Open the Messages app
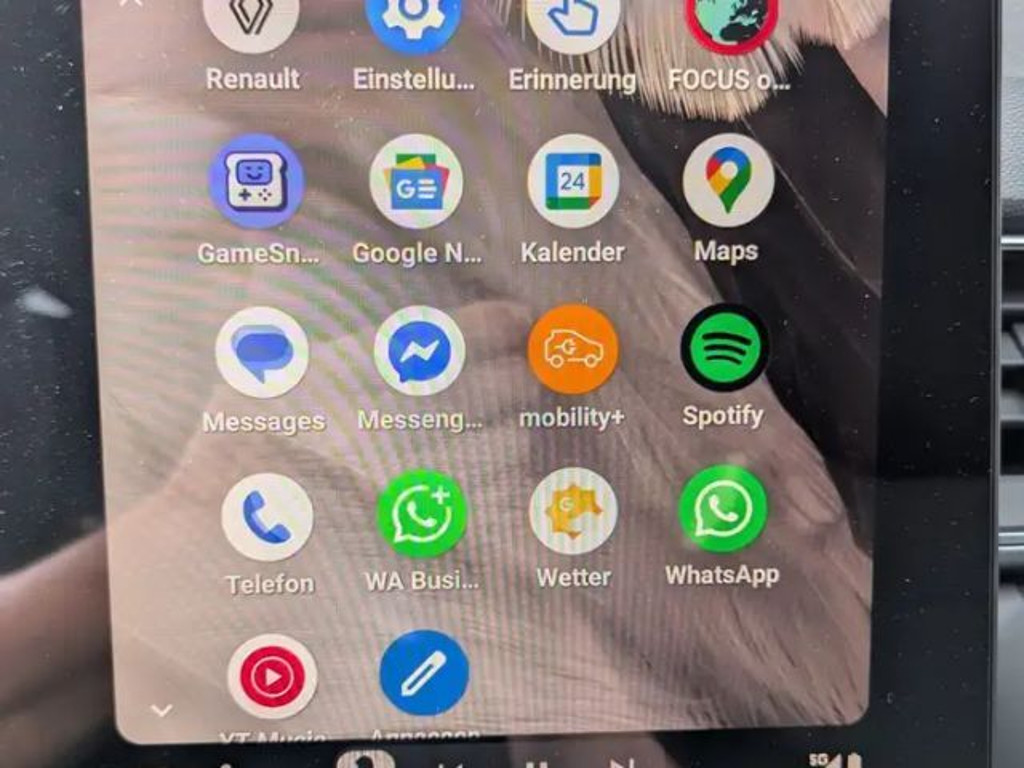The width and height of the screenshot is (1024, 768). [262, 353]
